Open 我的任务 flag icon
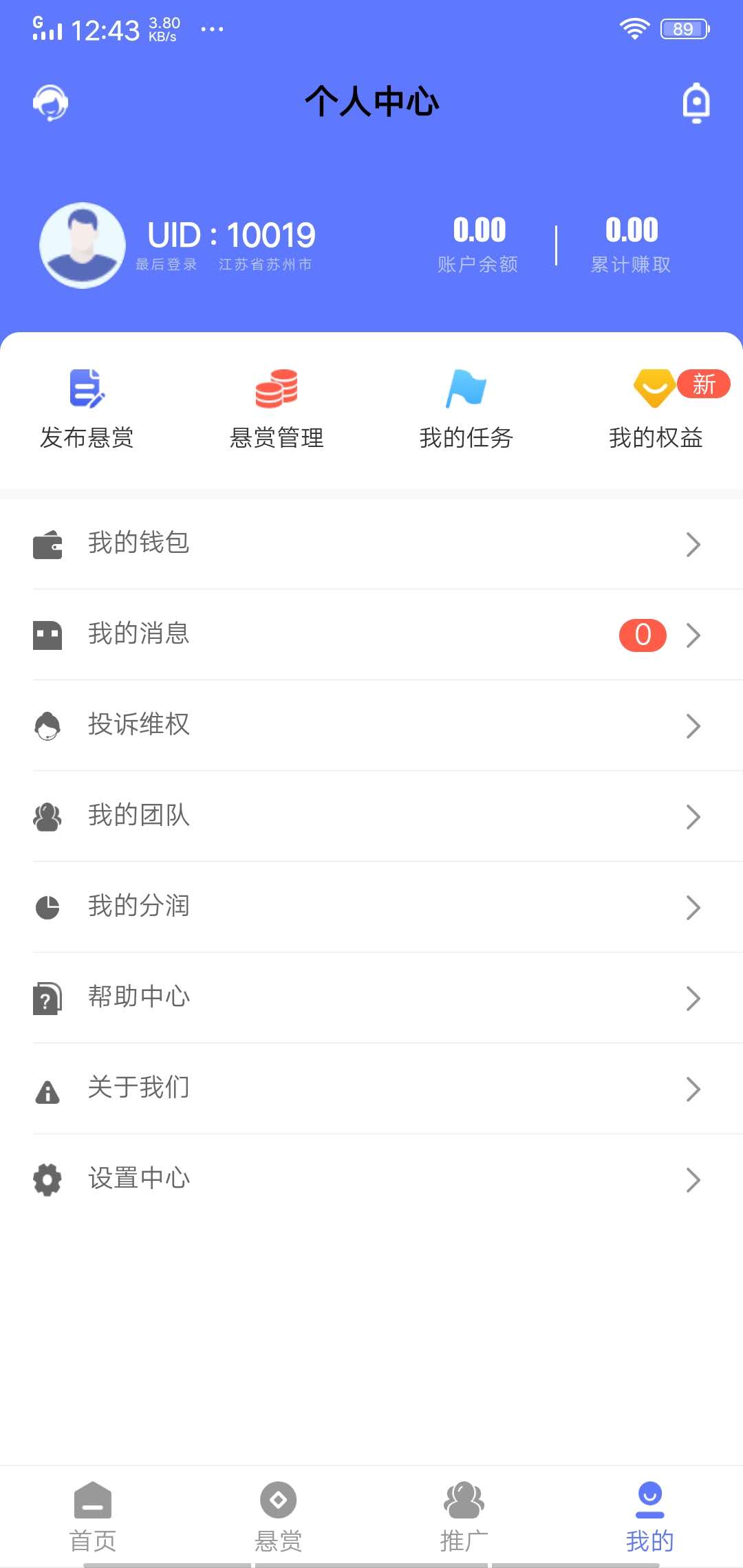743x1568 pixels. [x=465, y=389]
